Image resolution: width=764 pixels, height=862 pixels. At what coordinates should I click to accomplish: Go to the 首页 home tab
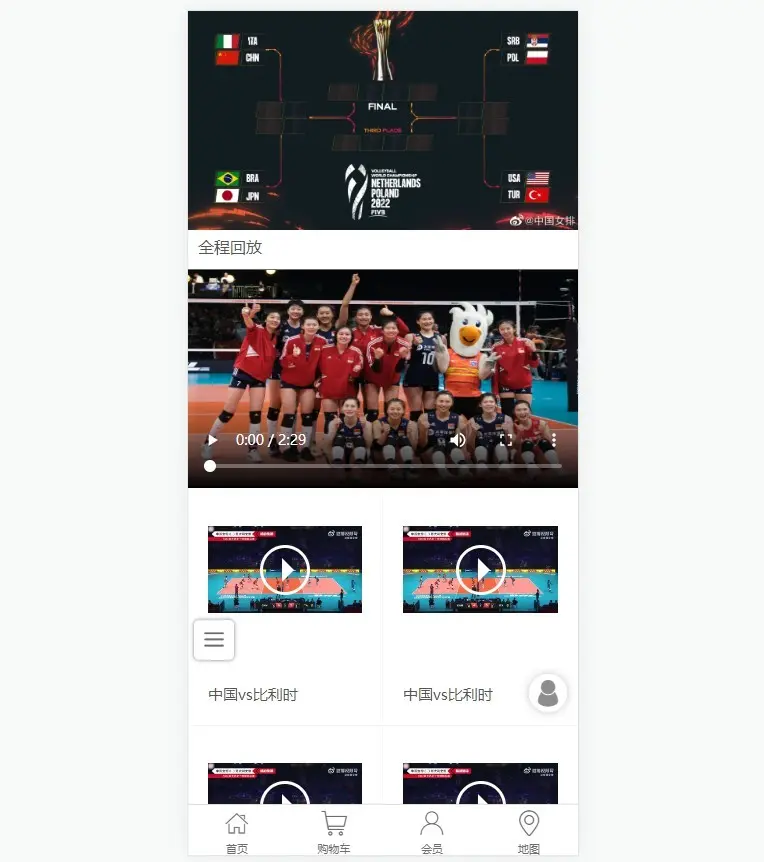pos(237,832)
